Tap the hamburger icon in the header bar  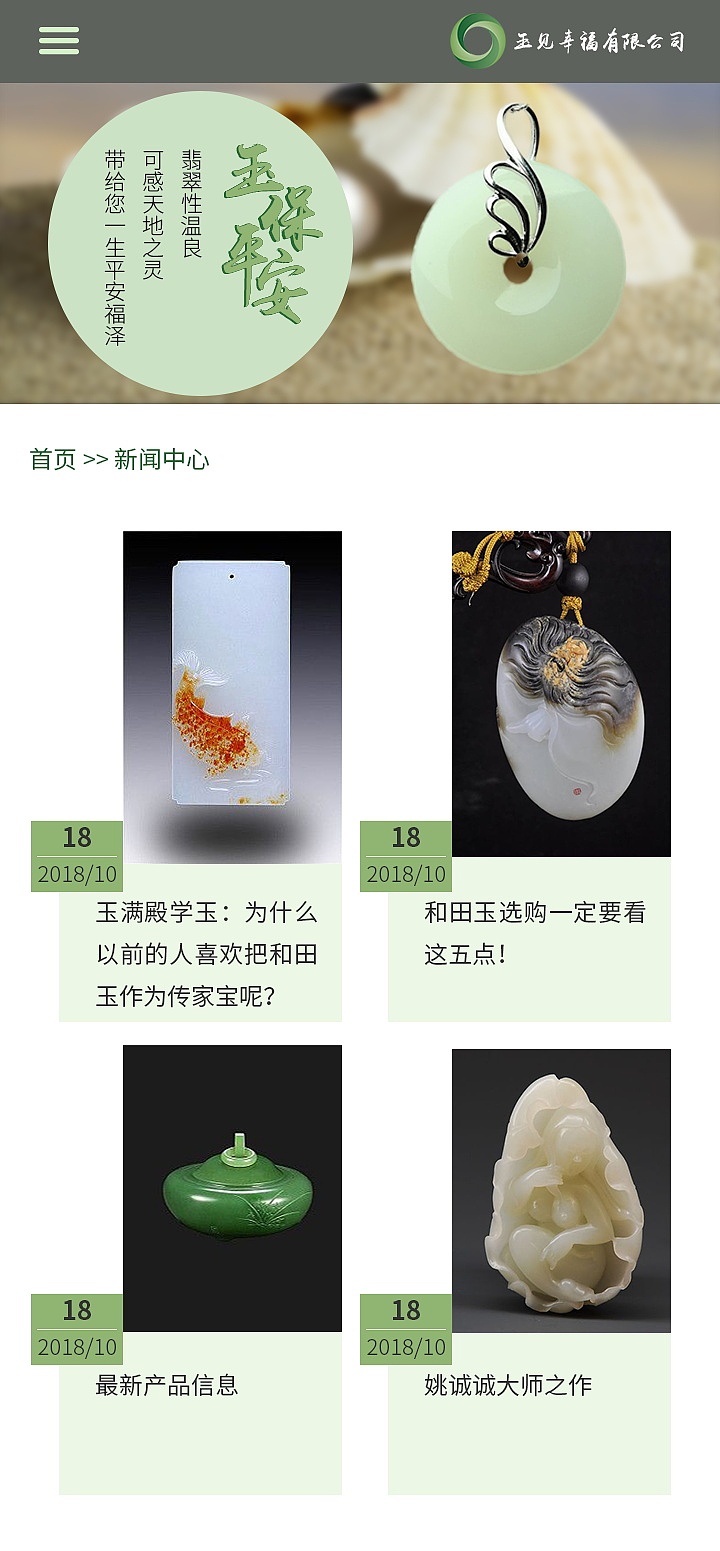(x=60, y=40)
